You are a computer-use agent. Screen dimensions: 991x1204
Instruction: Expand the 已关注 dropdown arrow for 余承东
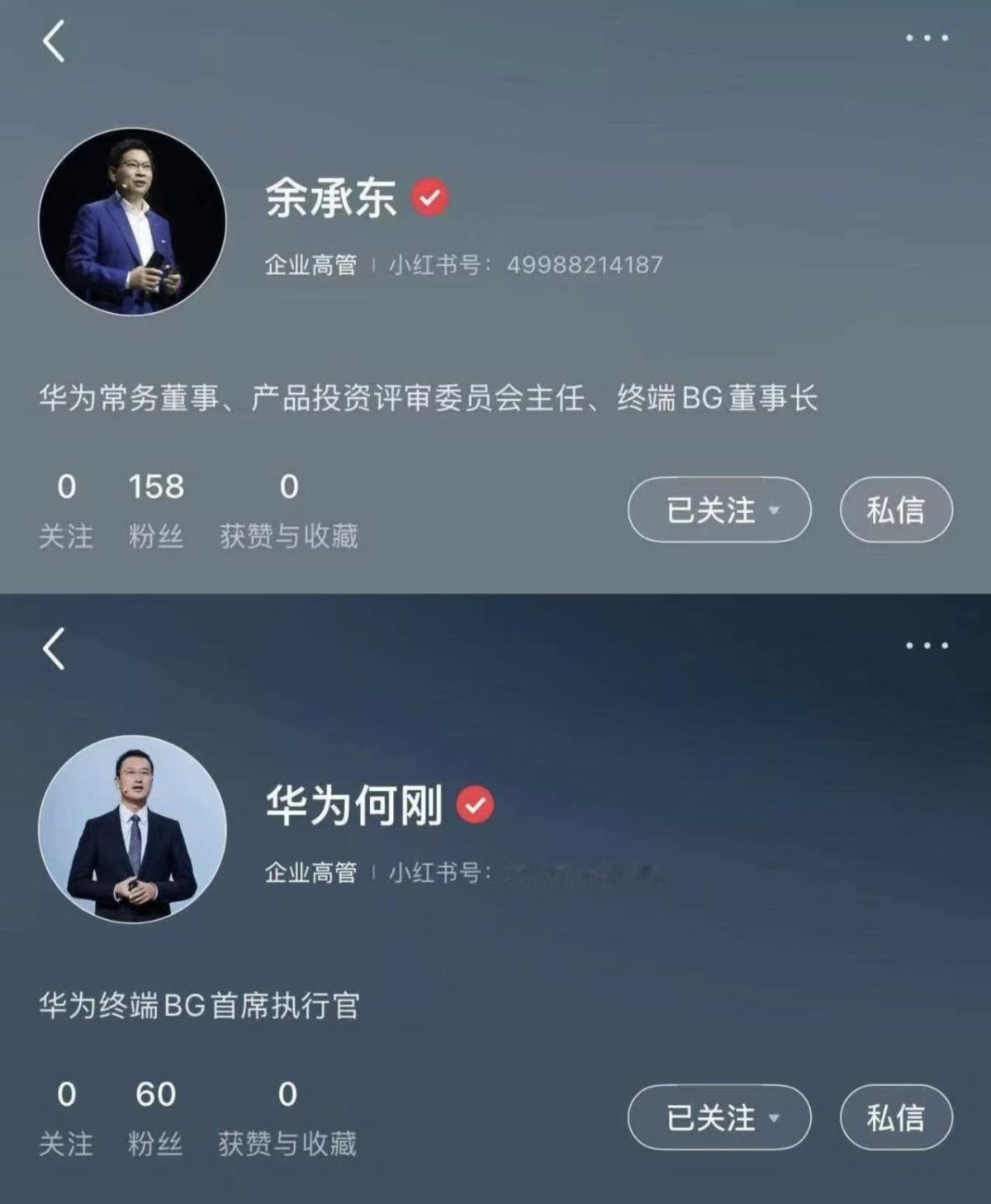pos(775,510)
